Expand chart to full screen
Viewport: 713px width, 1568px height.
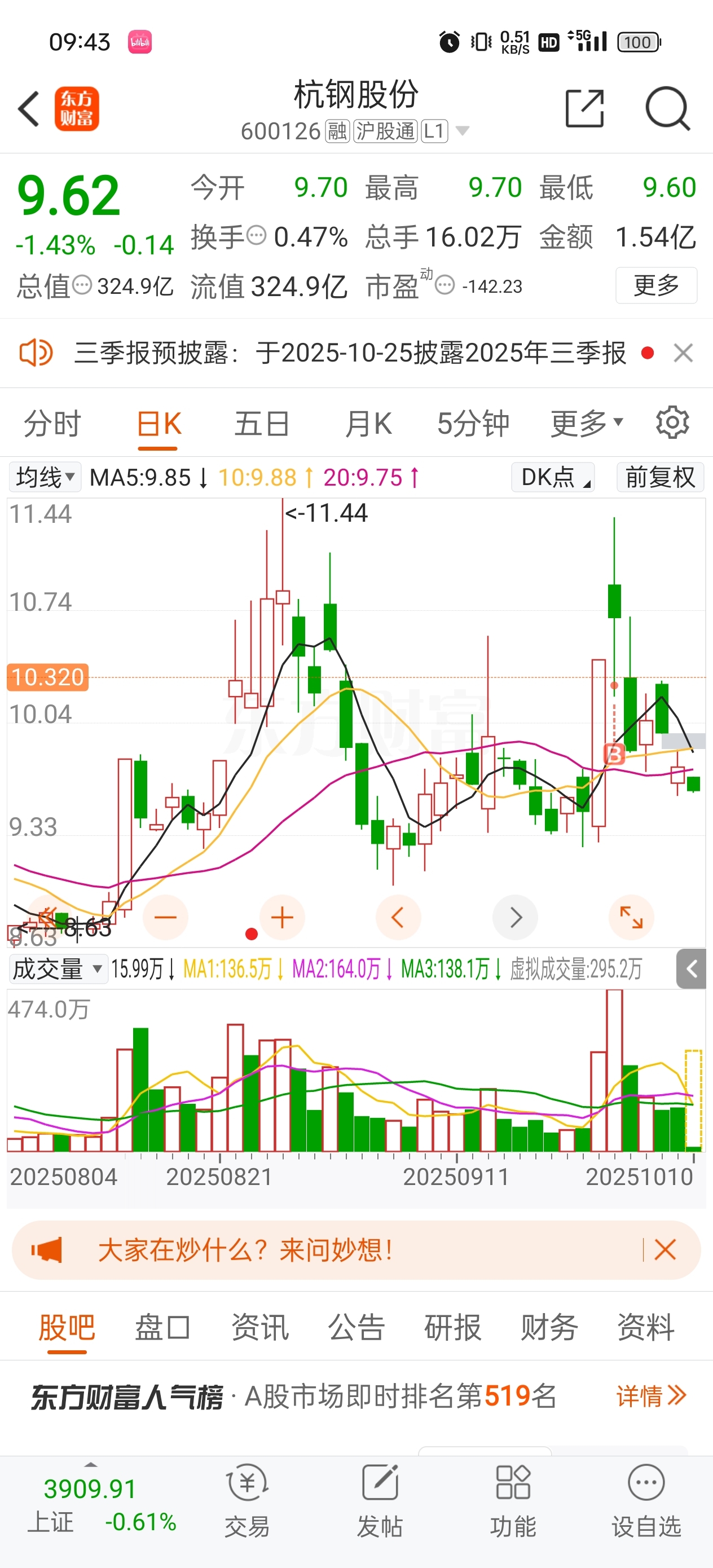tap(631, 917)
